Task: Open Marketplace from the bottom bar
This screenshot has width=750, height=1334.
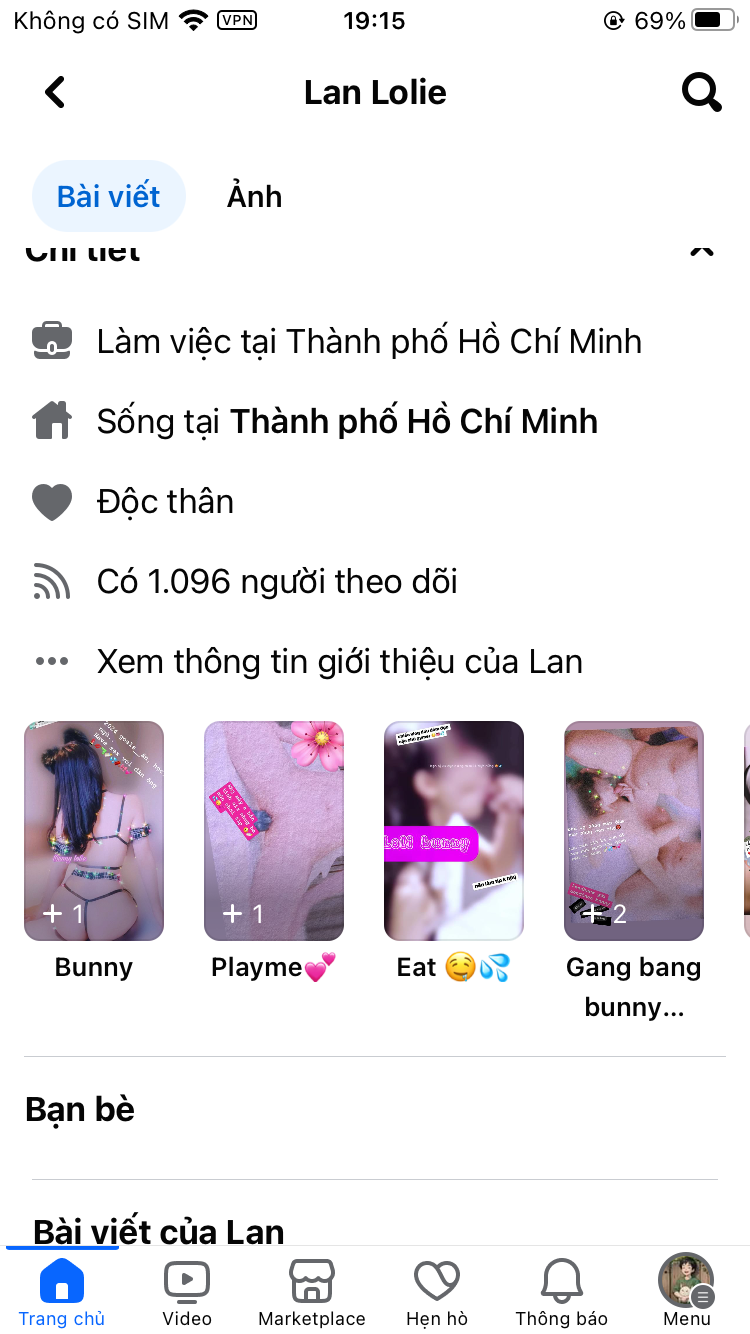Action: 312,1292
